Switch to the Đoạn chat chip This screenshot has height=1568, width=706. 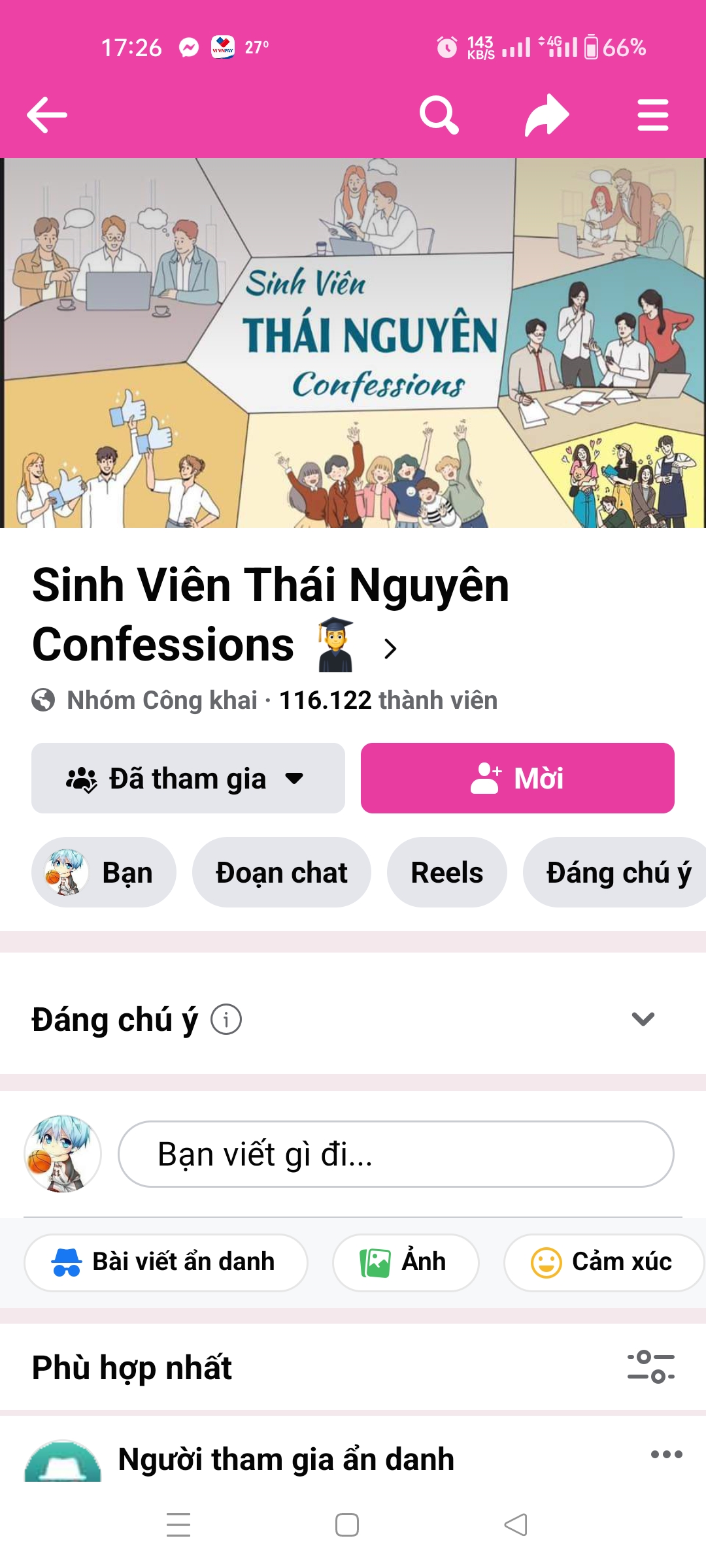[281, 872]
